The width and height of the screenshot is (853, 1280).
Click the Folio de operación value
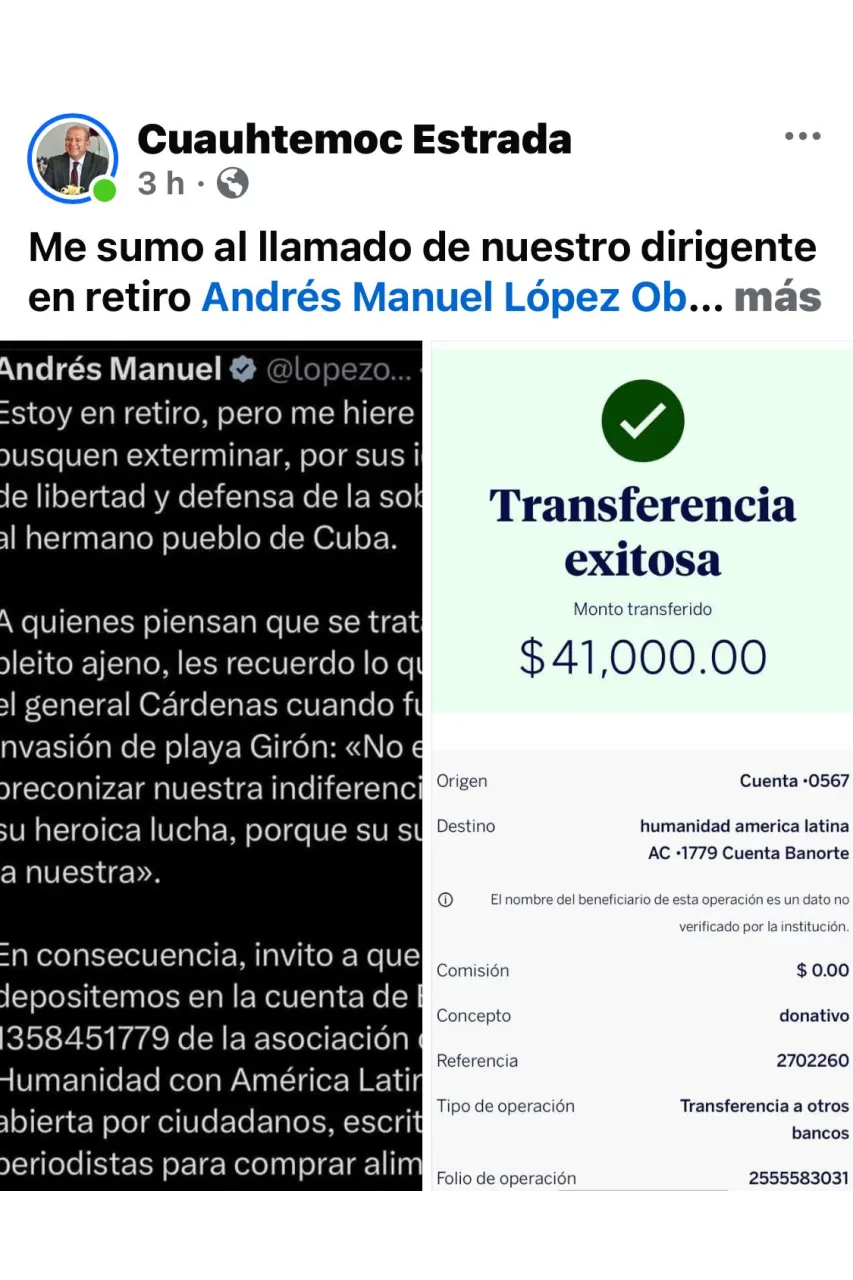[x=800, y=1178]
